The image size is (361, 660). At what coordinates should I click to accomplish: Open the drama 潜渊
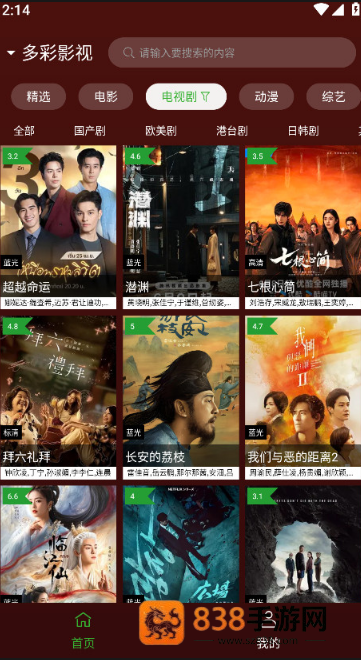[181, 227]
